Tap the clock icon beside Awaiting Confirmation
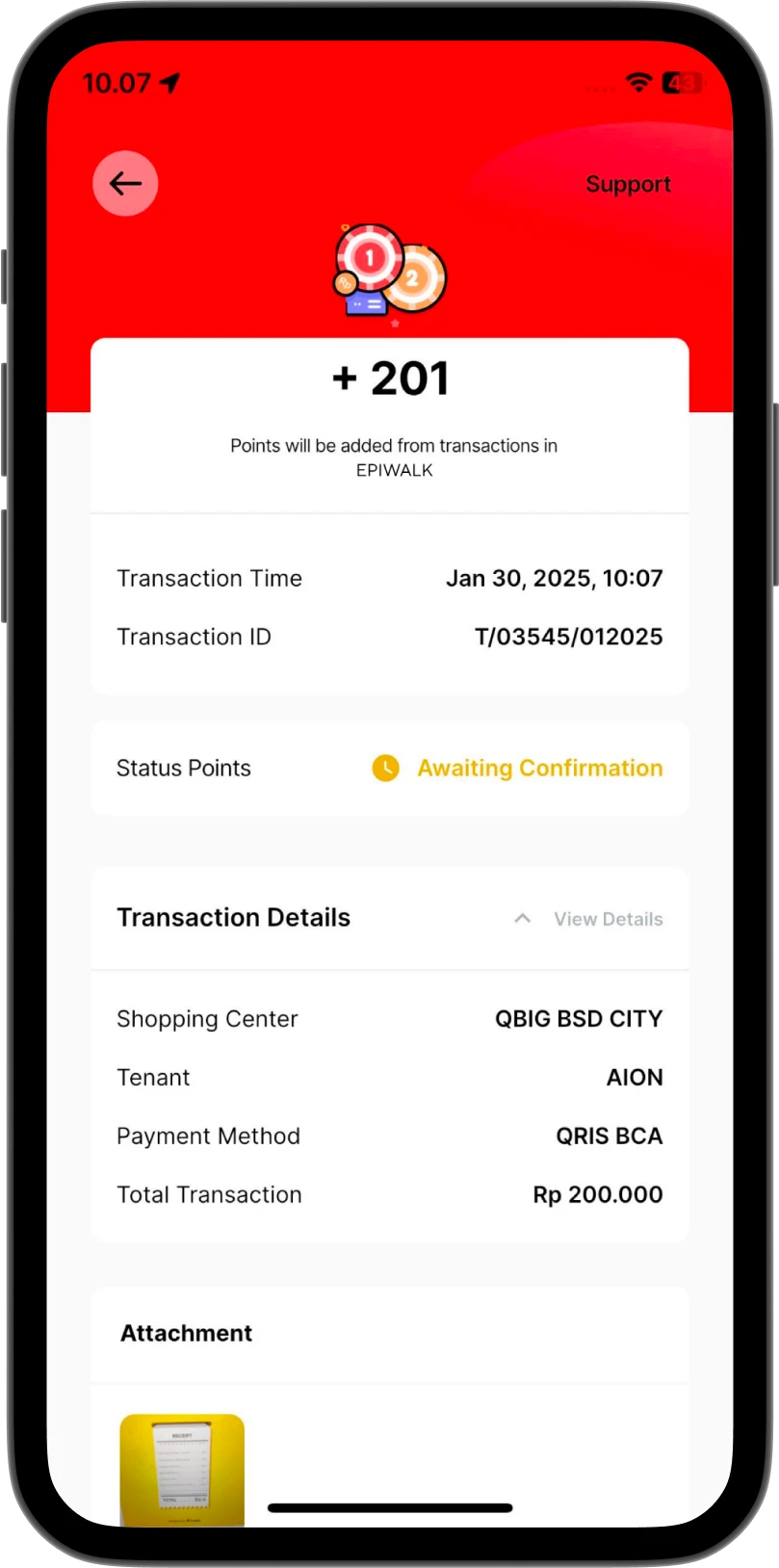 click(x=386, y=768)
